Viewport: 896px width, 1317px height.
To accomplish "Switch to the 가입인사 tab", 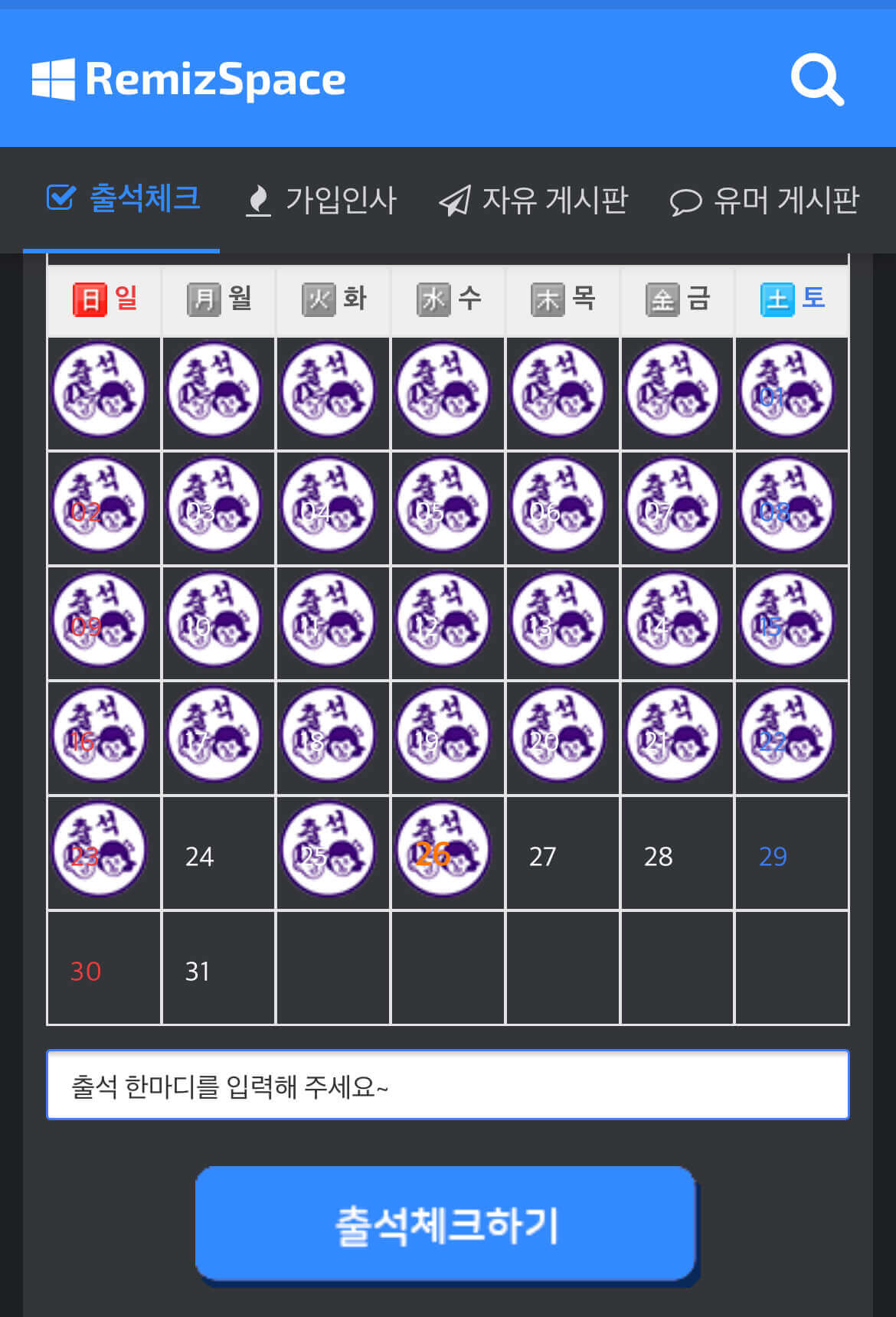I will click(x=322, y=201).
